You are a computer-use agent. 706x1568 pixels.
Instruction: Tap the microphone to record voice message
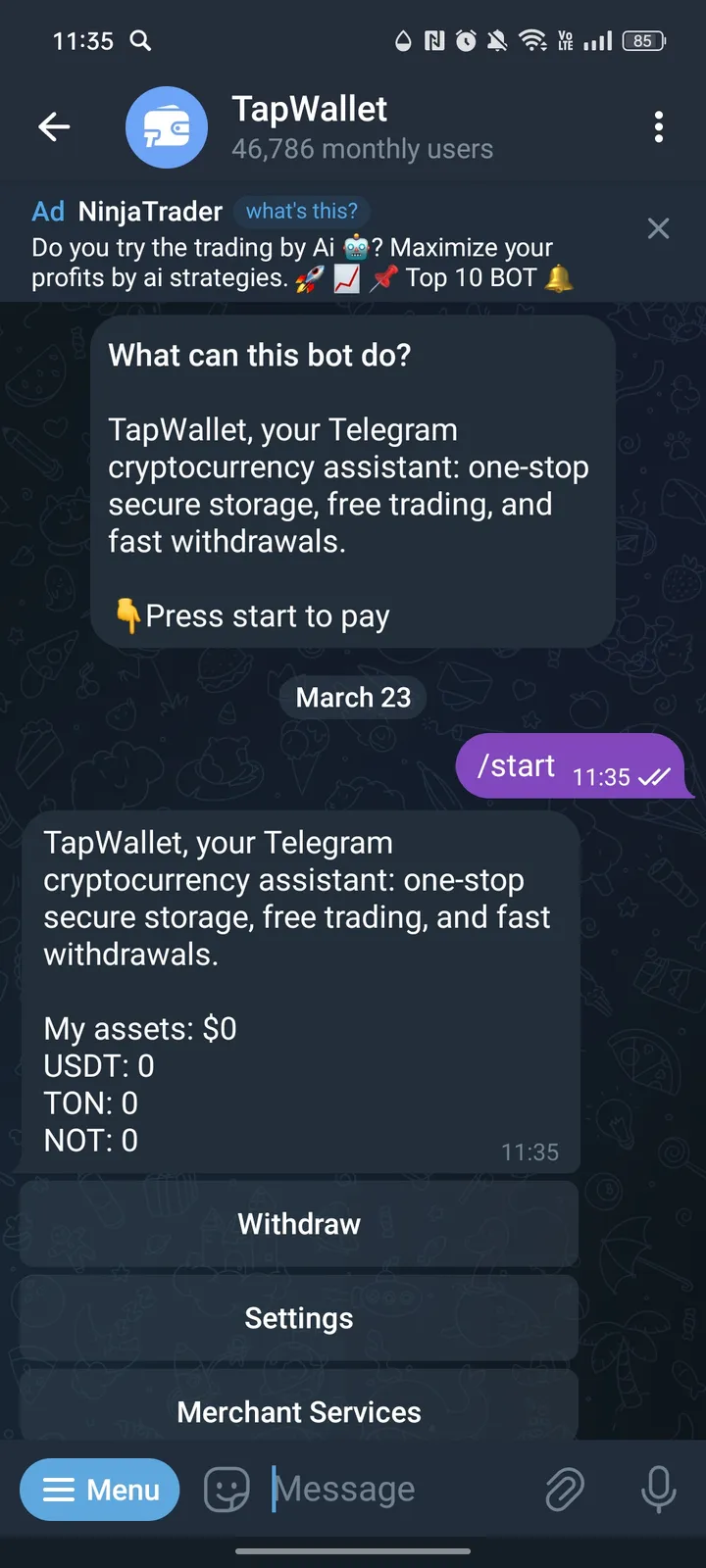(658, 1491)
